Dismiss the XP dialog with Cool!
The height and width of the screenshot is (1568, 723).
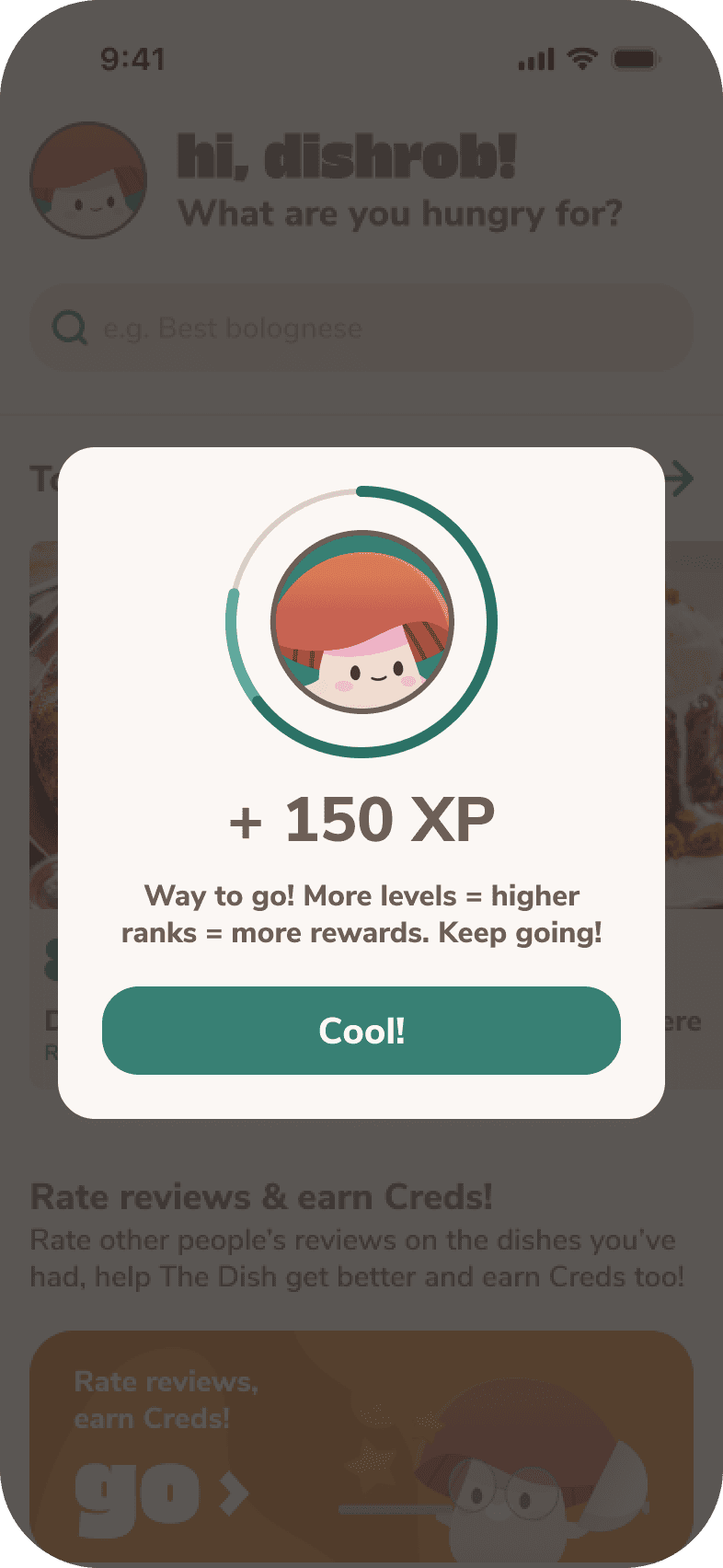pos(361,1031)
